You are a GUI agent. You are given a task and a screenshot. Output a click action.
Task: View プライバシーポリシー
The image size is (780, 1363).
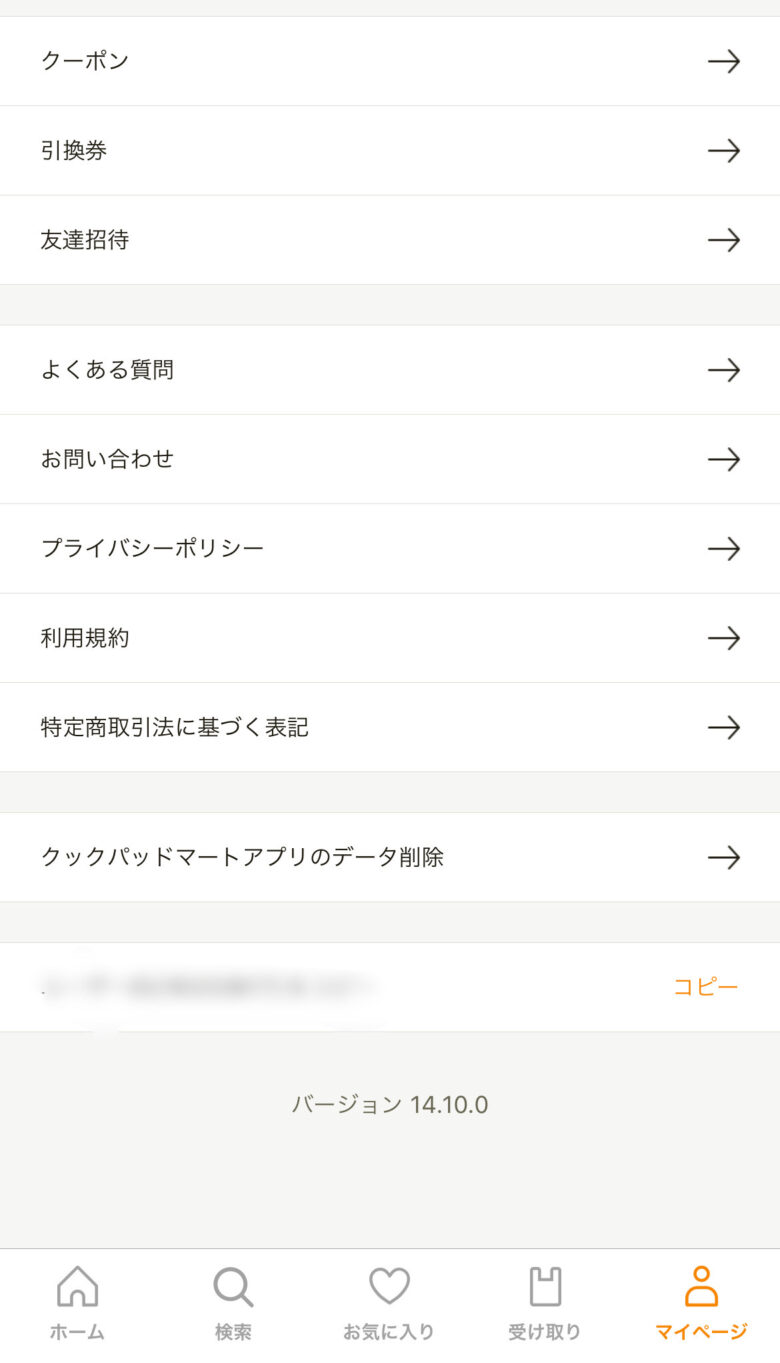390,548
